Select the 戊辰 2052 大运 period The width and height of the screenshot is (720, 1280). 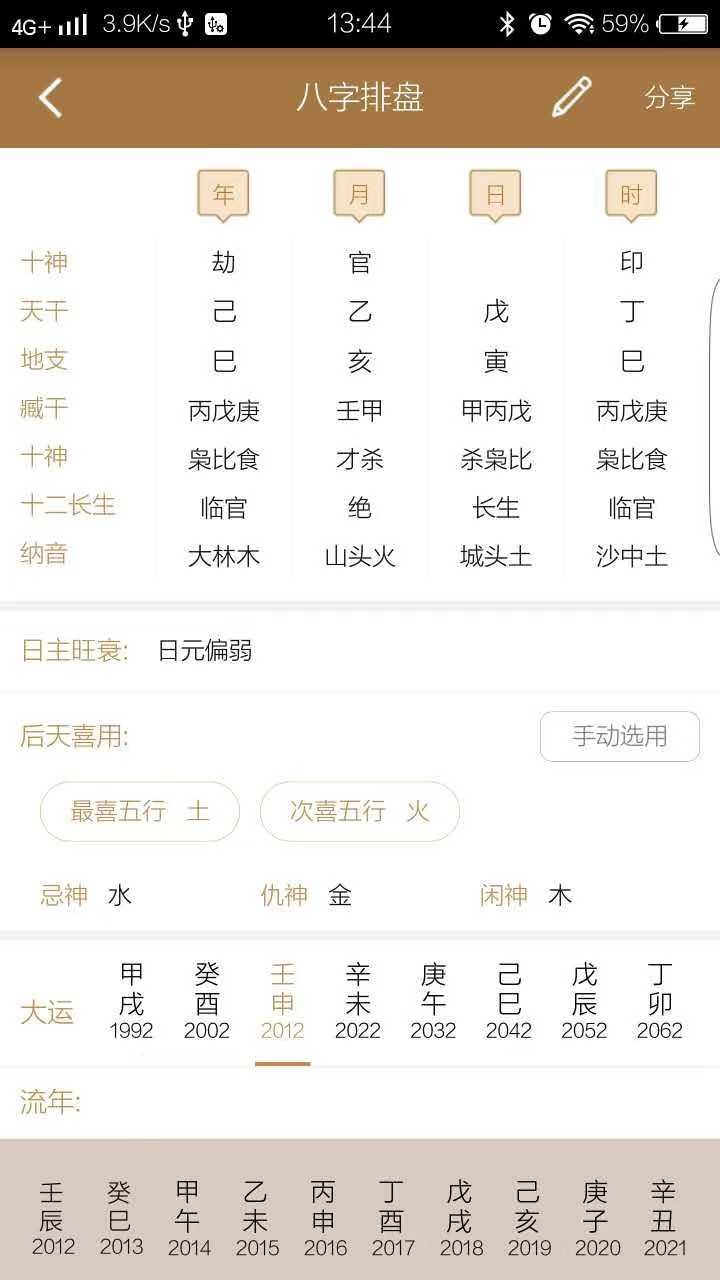[584, 1001]
